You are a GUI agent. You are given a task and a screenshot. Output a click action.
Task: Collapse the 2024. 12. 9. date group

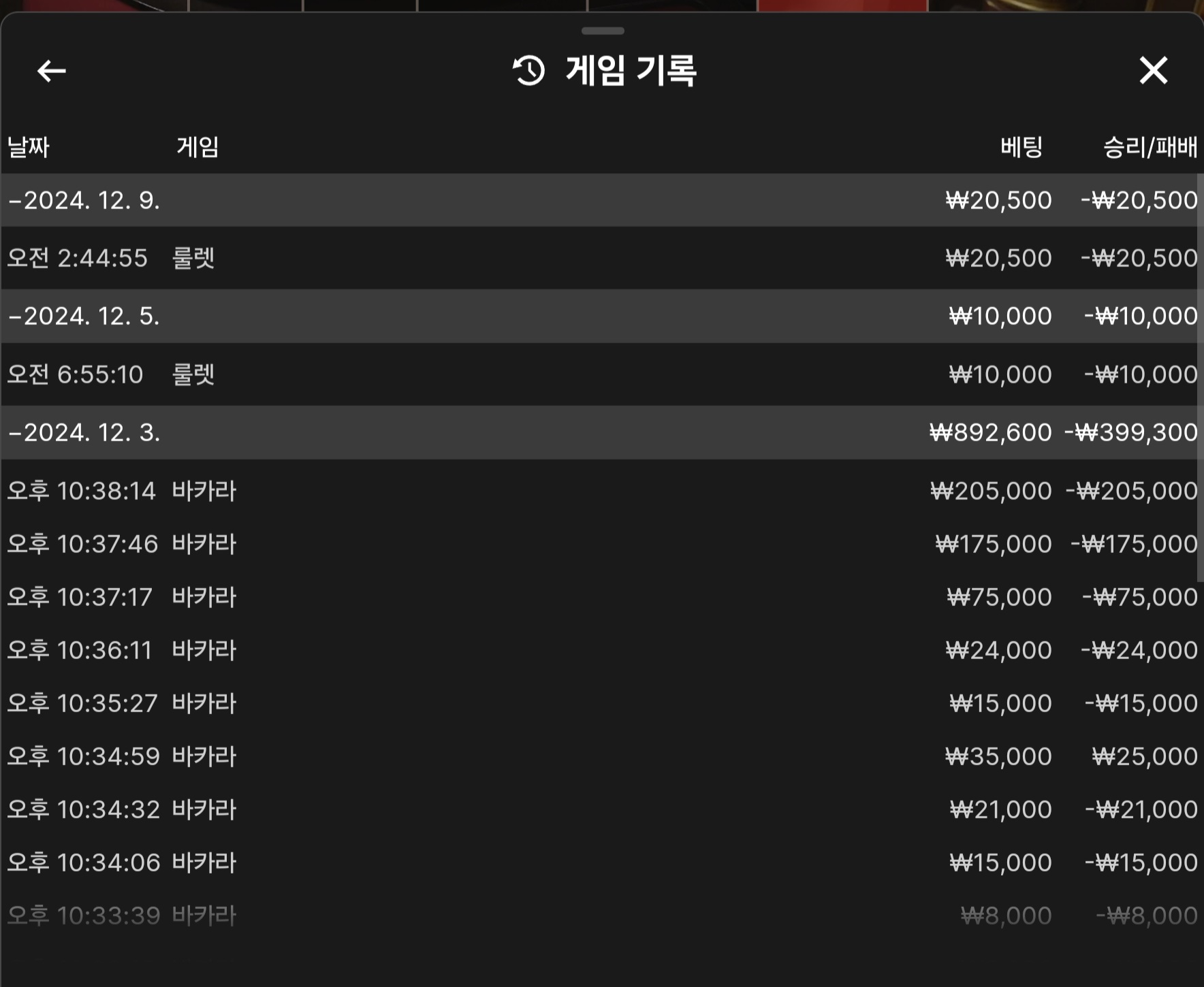point(84,200)
